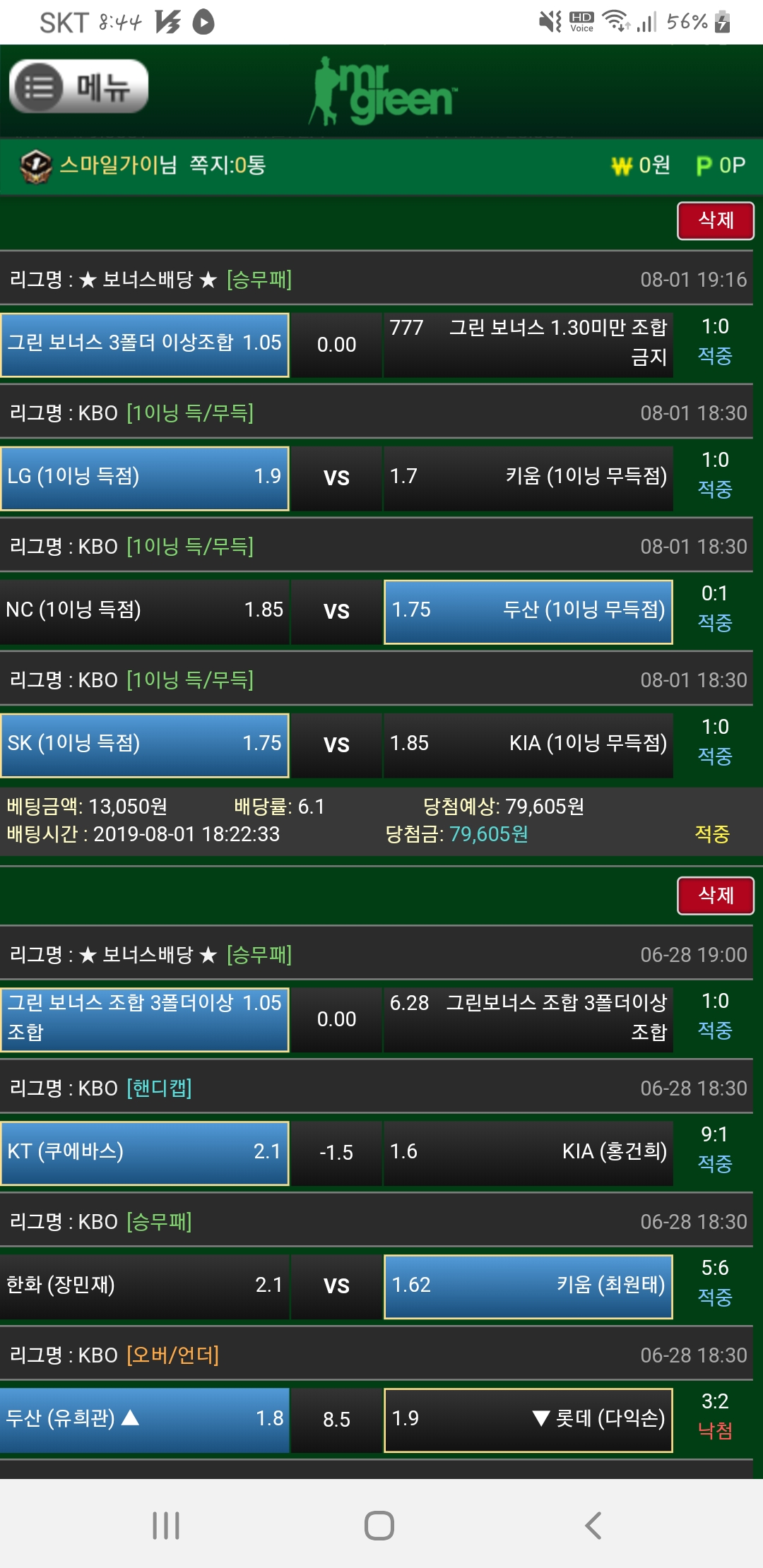This screenshot has height=1568, width=763.
Task: Tap the mr green logo
Action: point(383,92)
